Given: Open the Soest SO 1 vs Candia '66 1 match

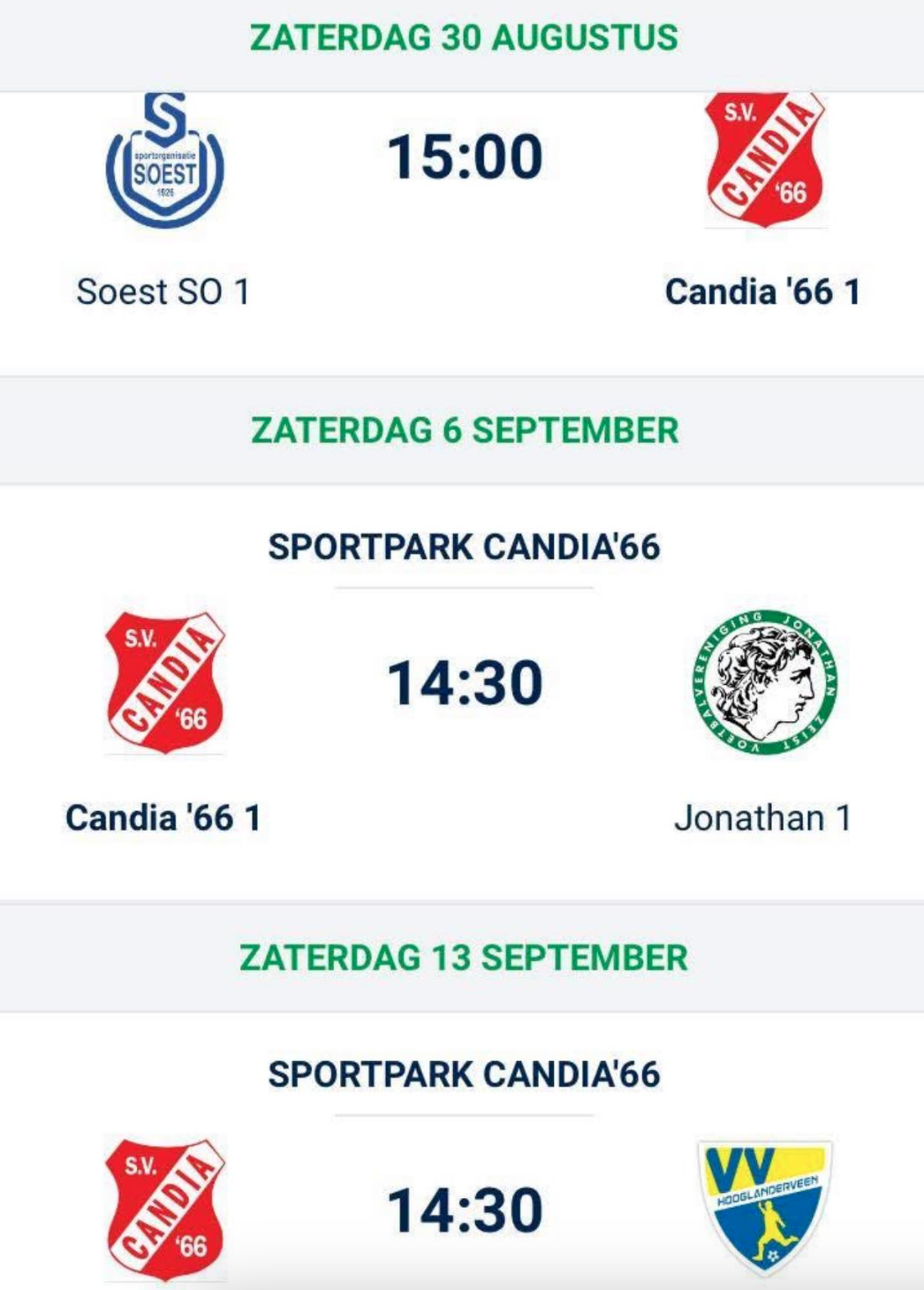Looking at the screenshot, I should [464, 159].
